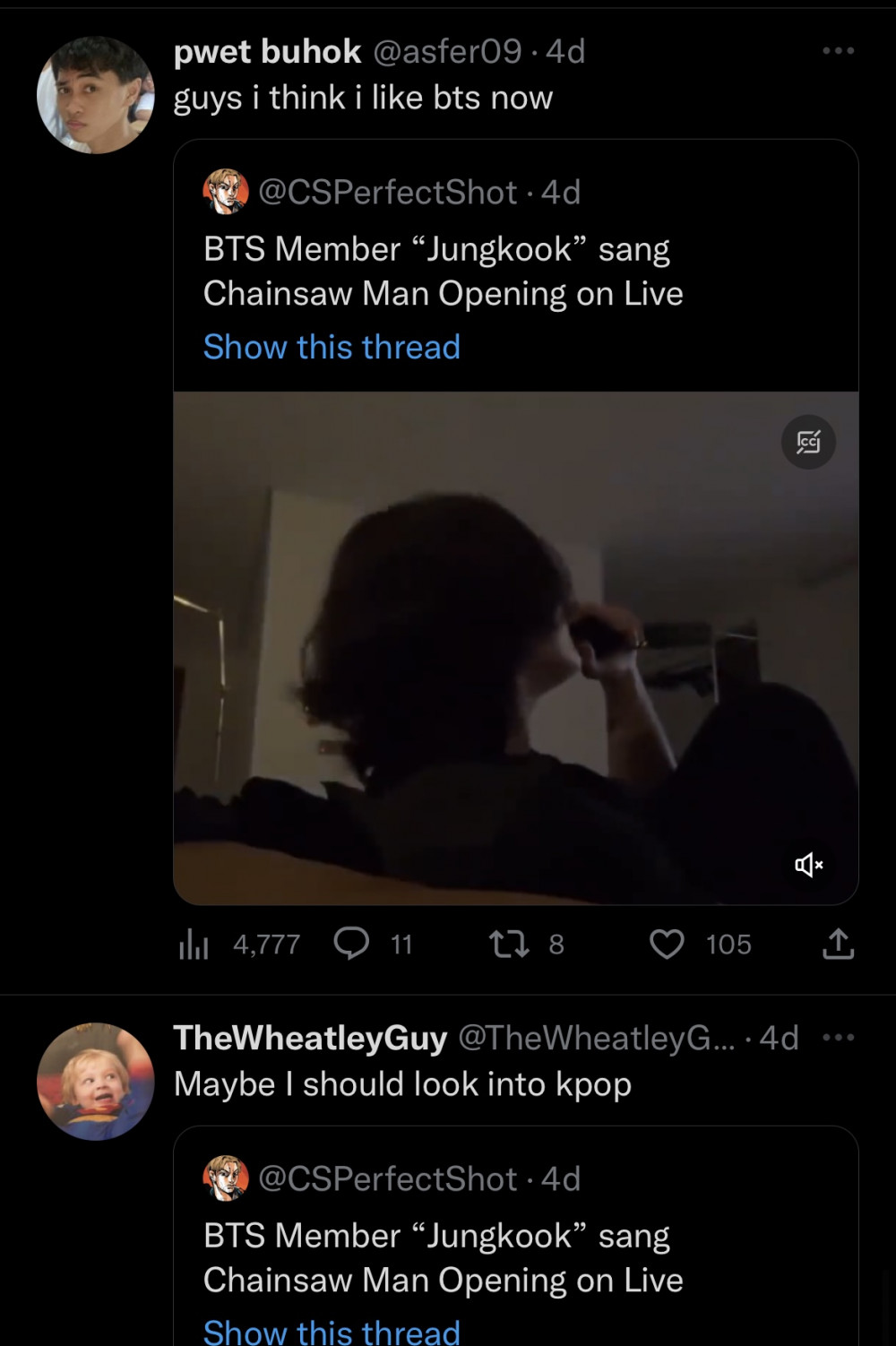Open pwet buhok's username
Screen dimensions: 896x1346
pos(267,52)
